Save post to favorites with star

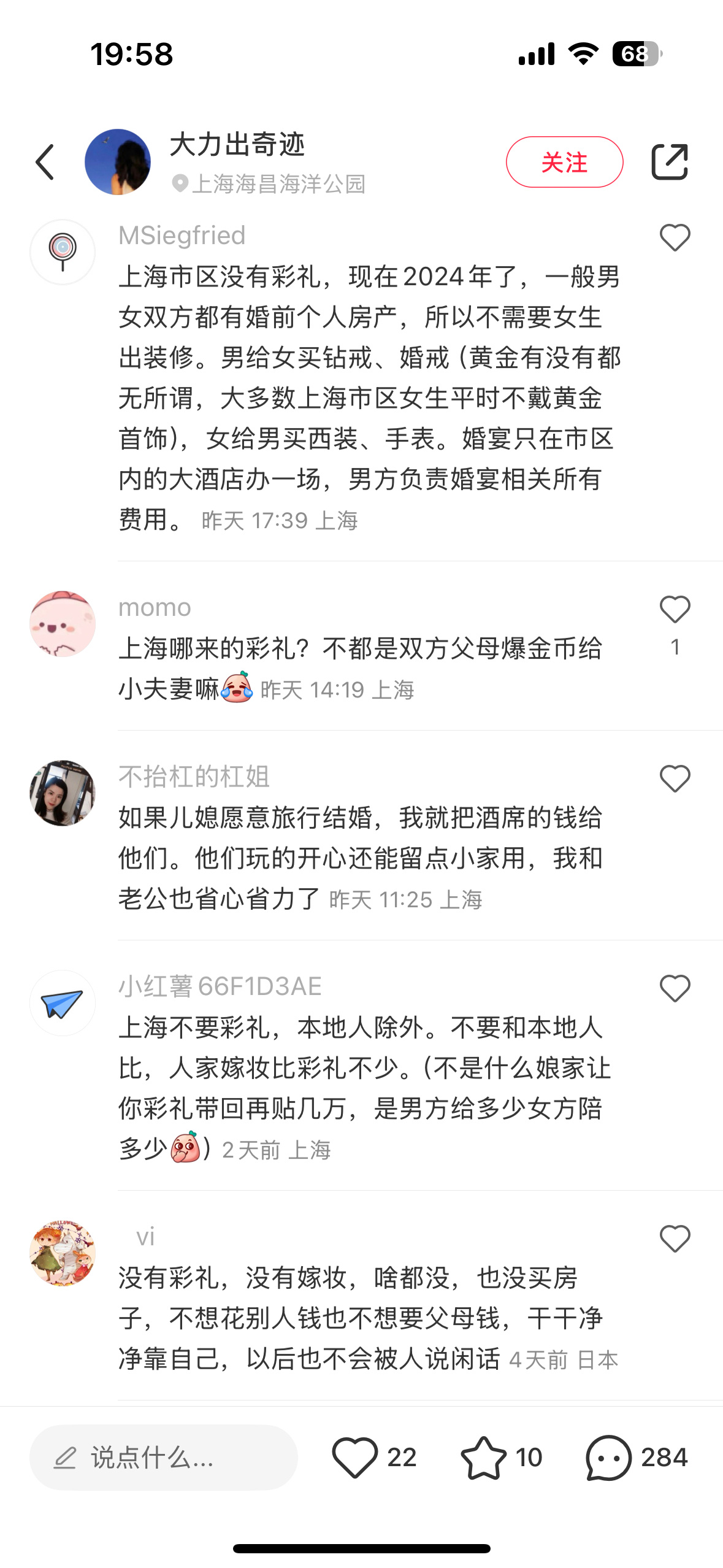click(x=483, y=1458)
